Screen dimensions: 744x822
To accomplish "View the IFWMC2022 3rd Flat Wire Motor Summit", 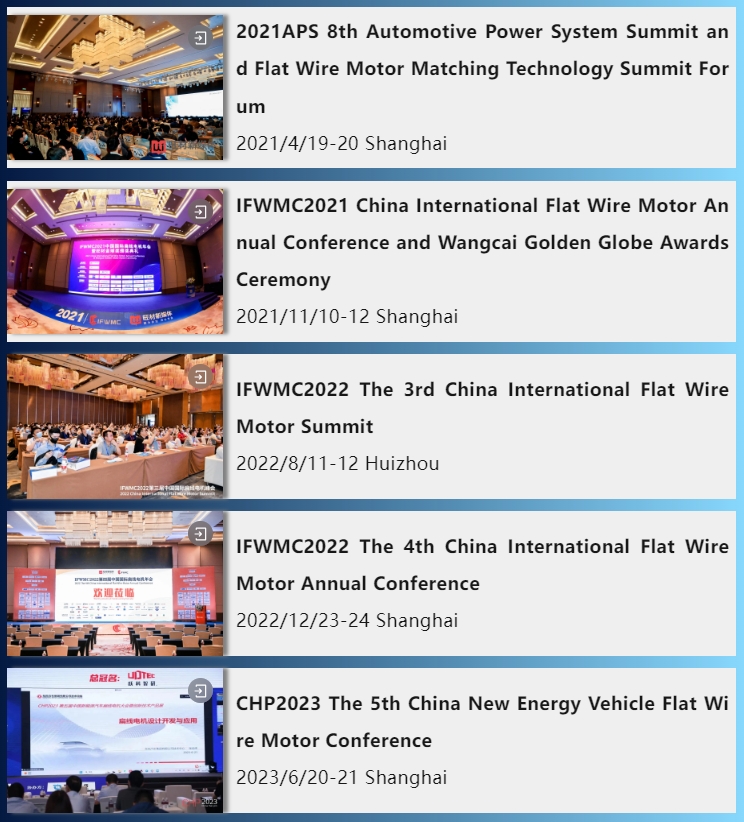I will [x=481, y=408].
